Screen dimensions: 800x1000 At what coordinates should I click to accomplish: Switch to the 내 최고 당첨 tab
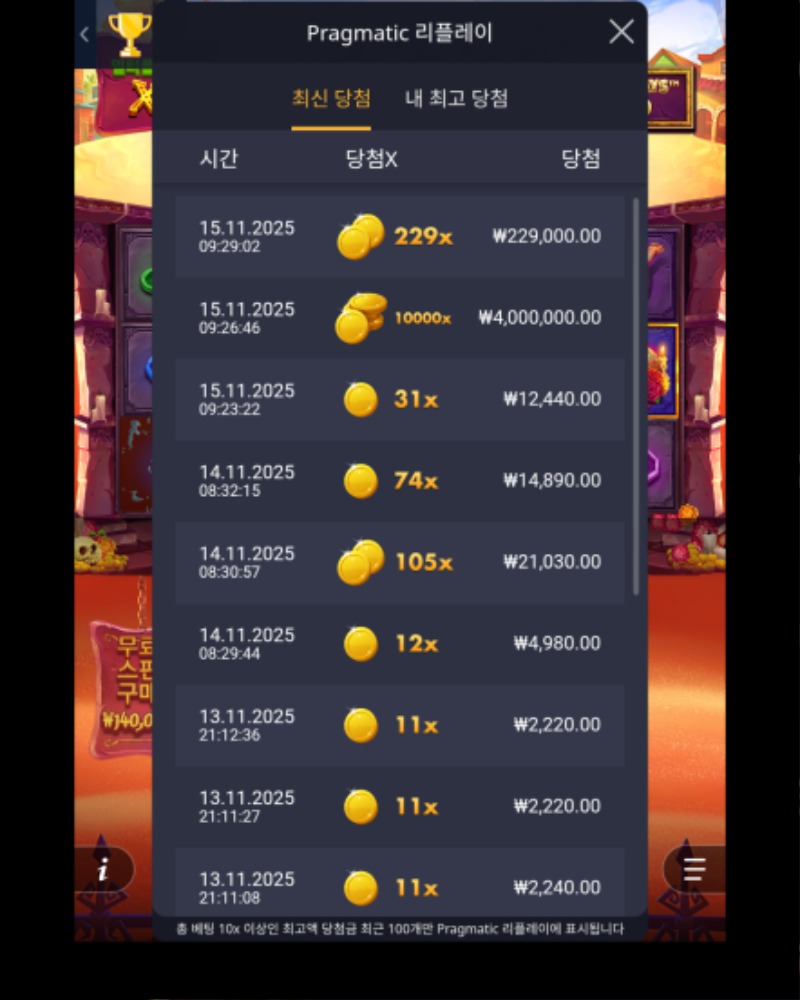click(456, 98)
